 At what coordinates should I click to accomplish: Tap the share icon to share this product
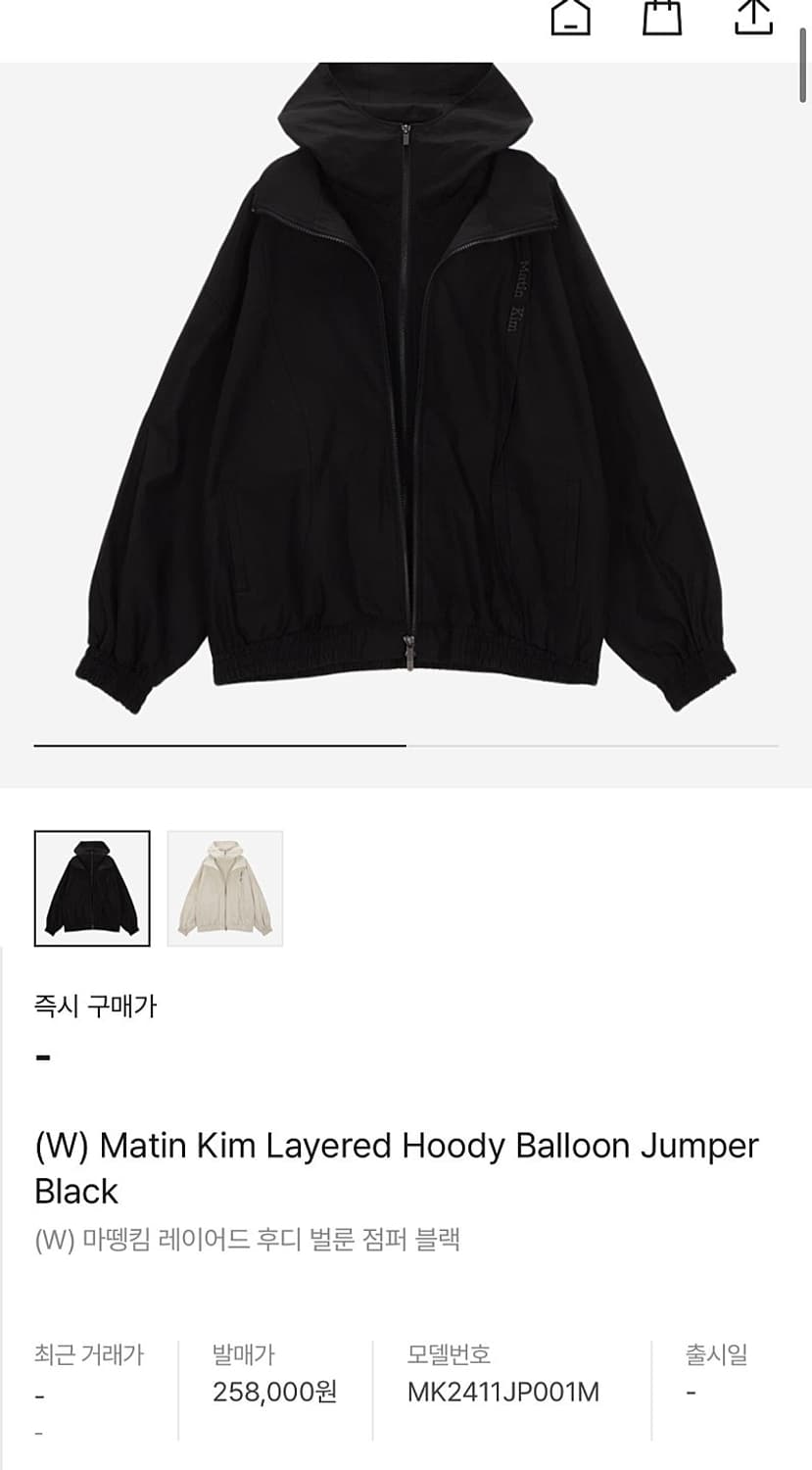(752, 18)
